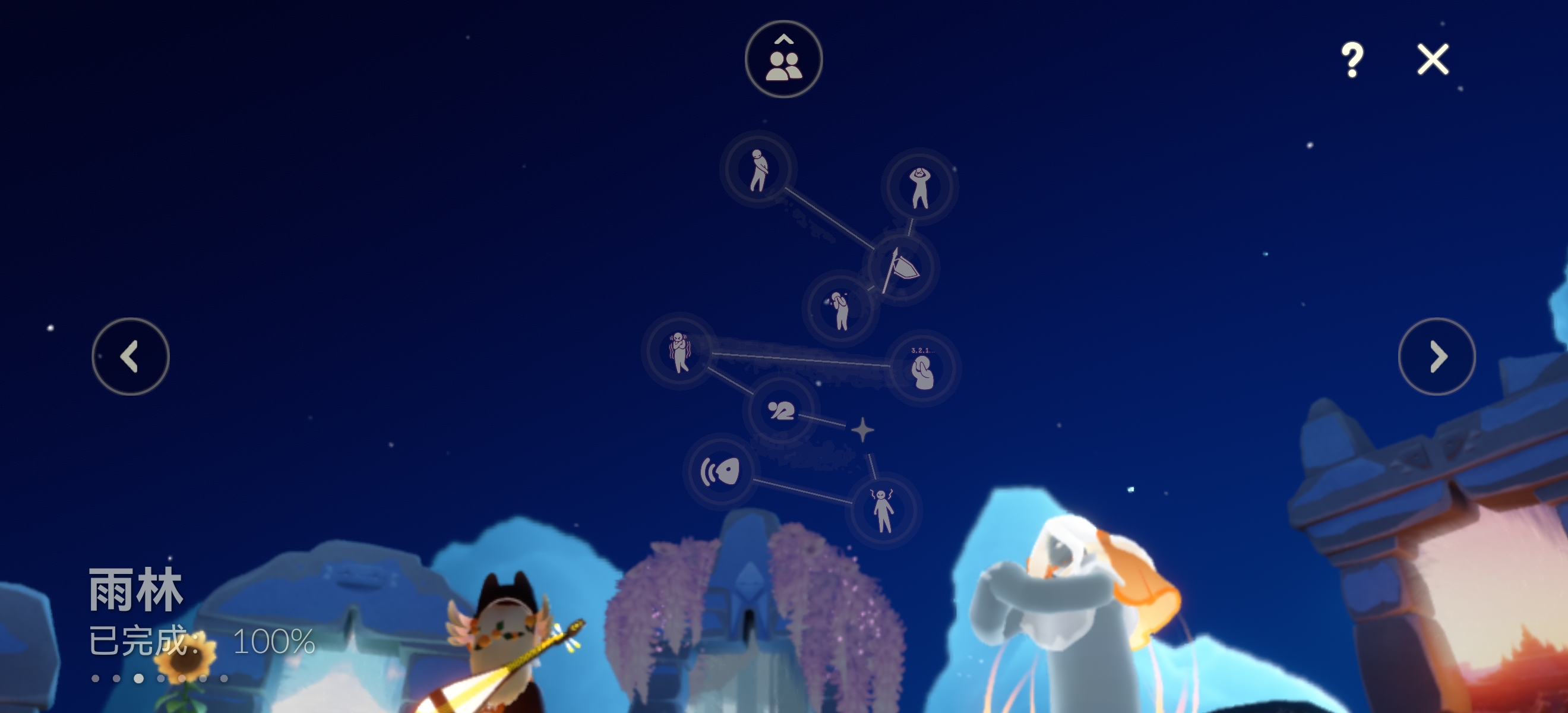
Task: Select the shocked standing spirit node
Action: point(883,511)
